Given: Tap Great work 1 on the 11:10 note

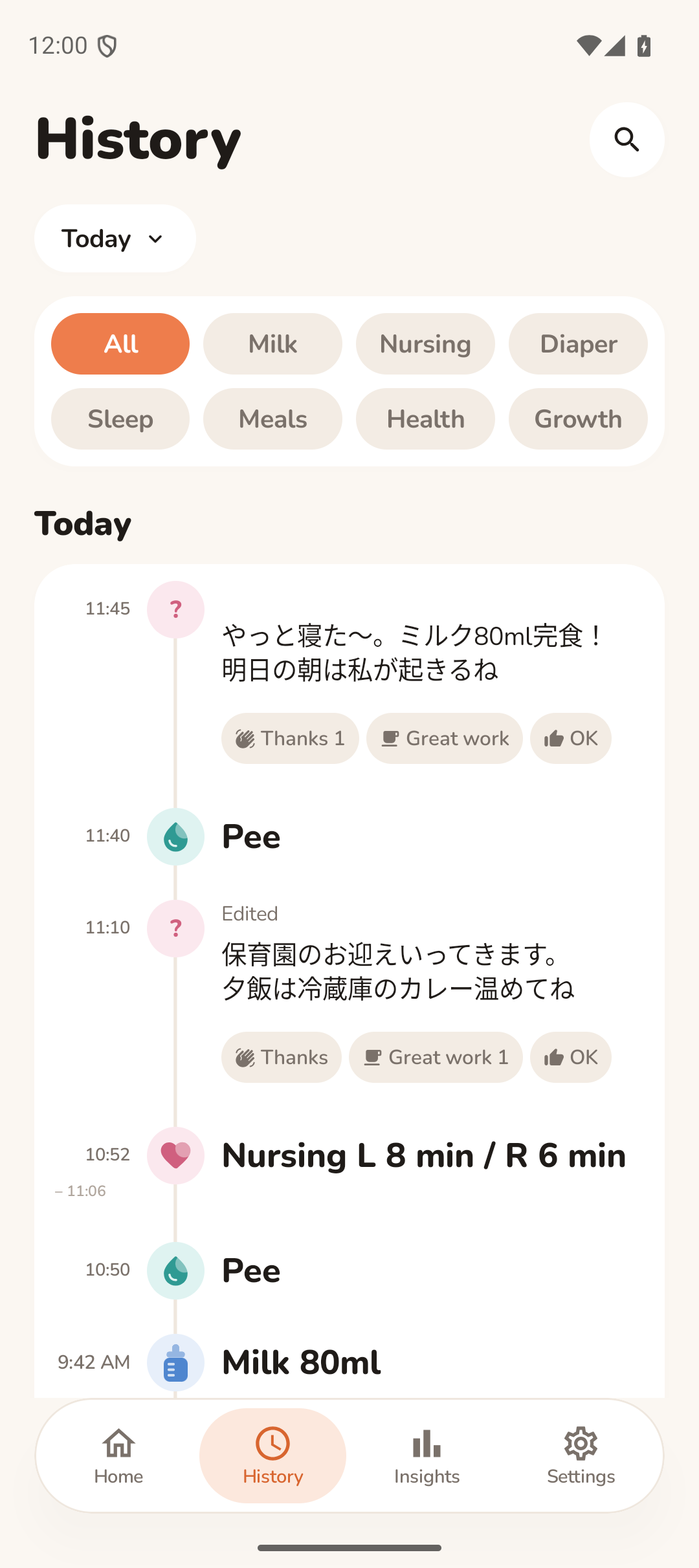Looking at the screenshot, I should [436, 1058].
